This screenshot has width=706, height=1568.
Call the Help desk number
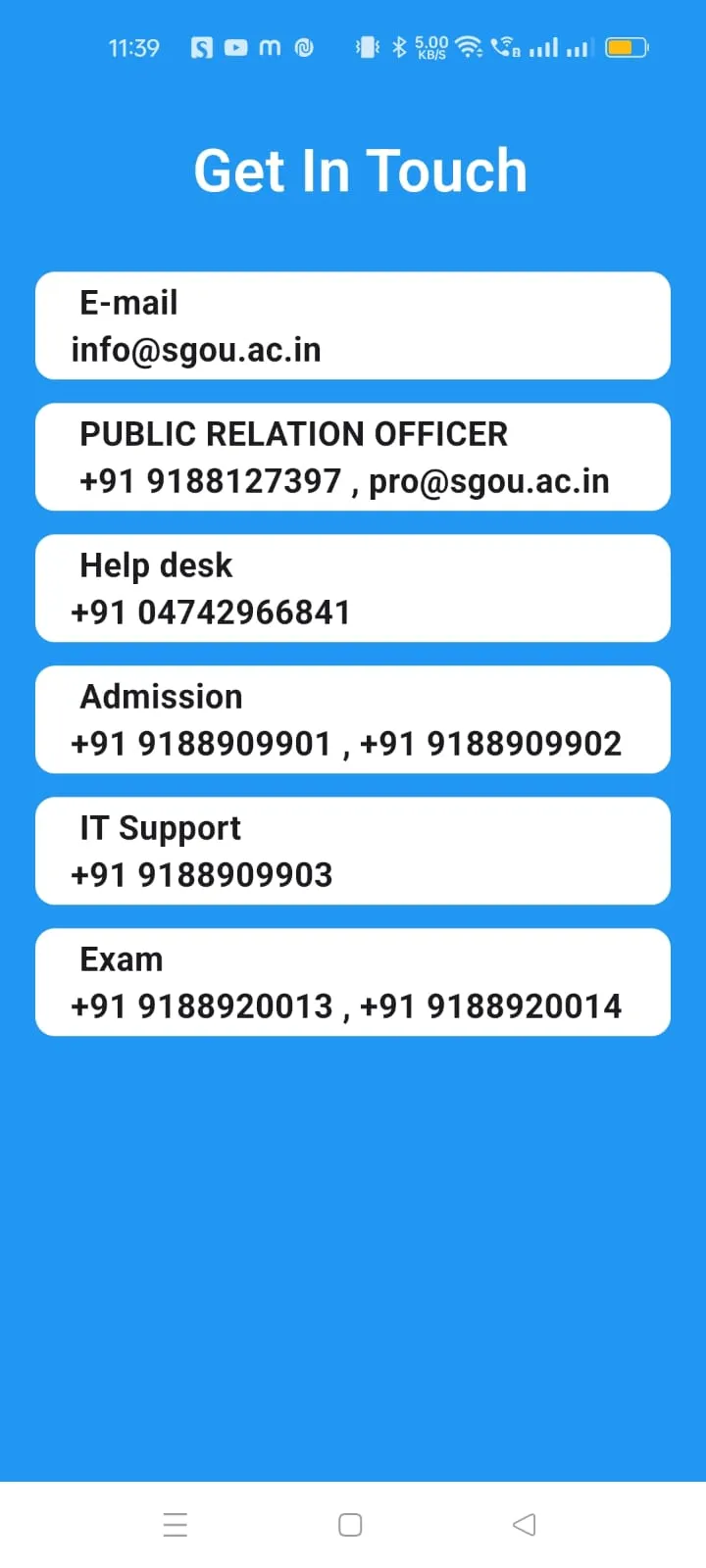[211, 612]
